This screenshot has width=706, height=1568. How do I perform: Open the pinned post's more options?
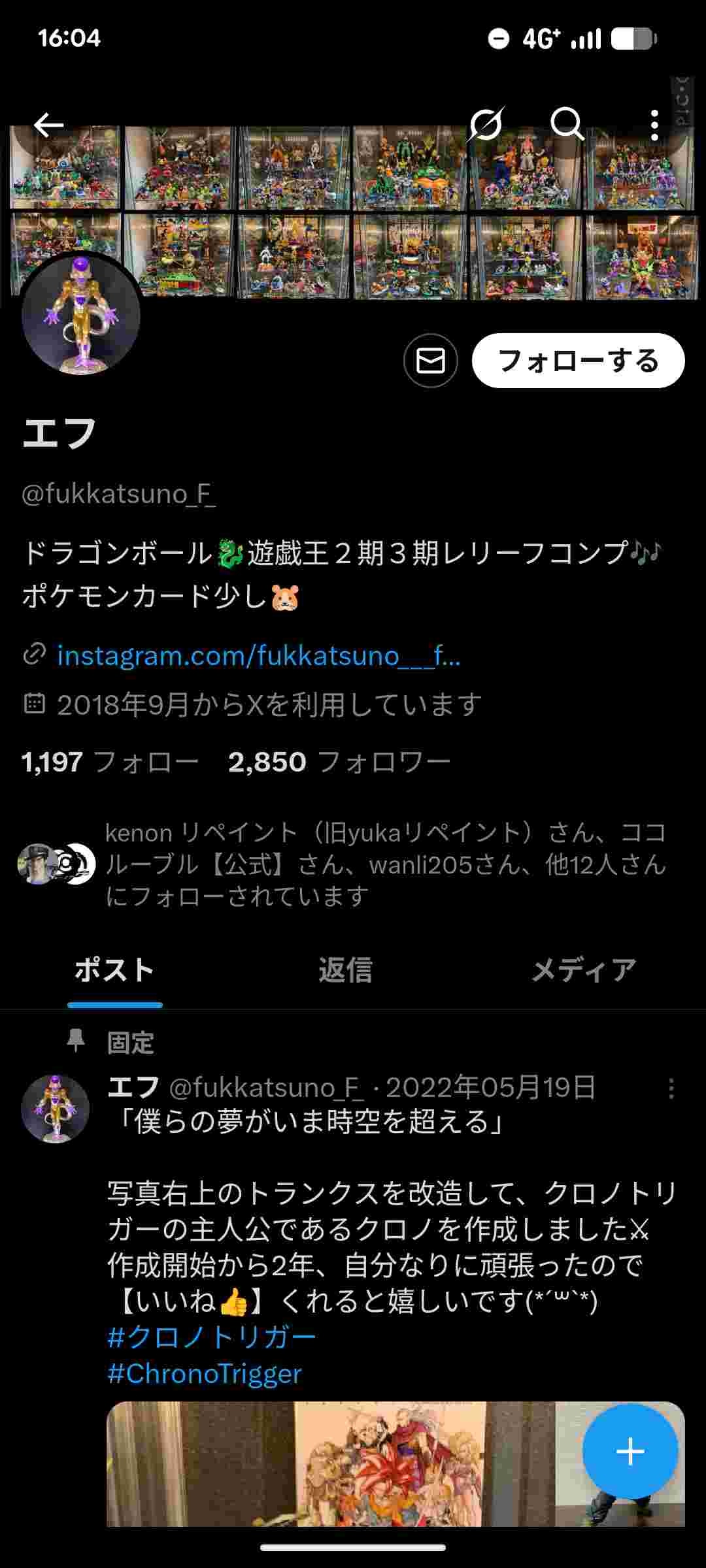tap(671, 1088)
